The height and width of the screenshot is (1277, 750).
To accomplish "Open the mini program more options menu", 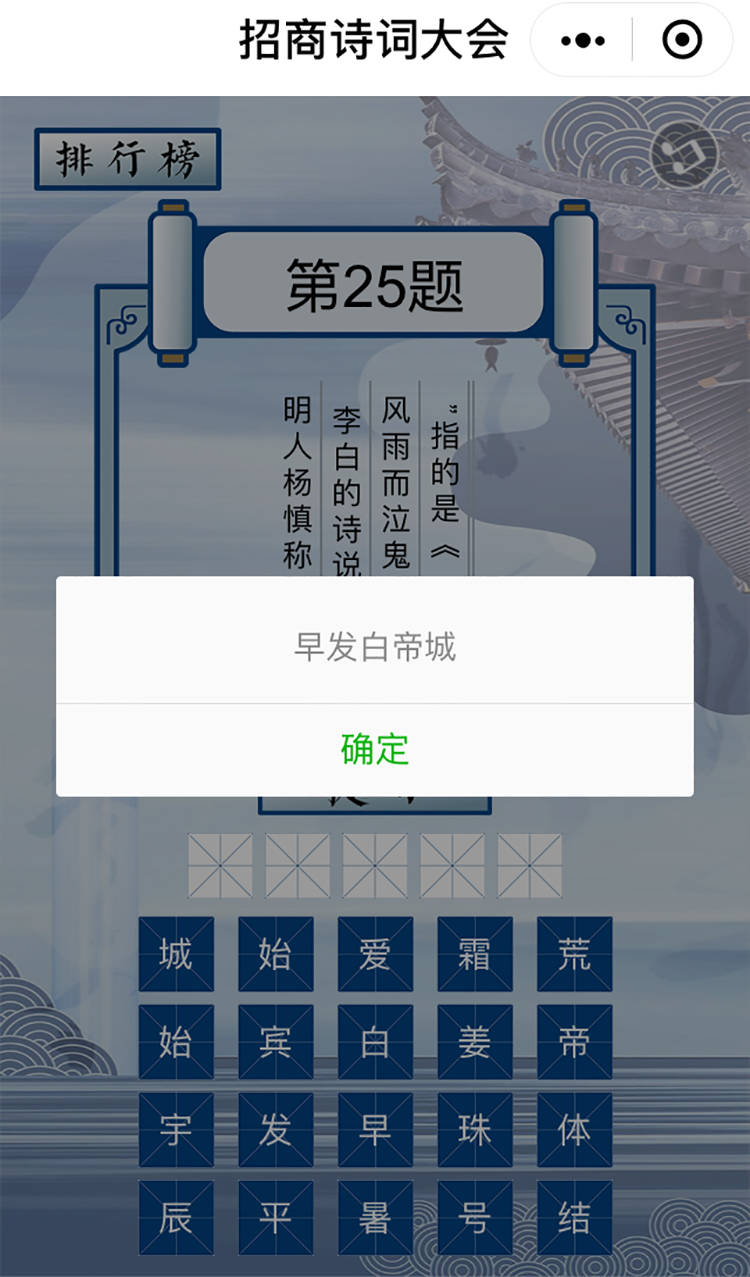I will point(583,41).
